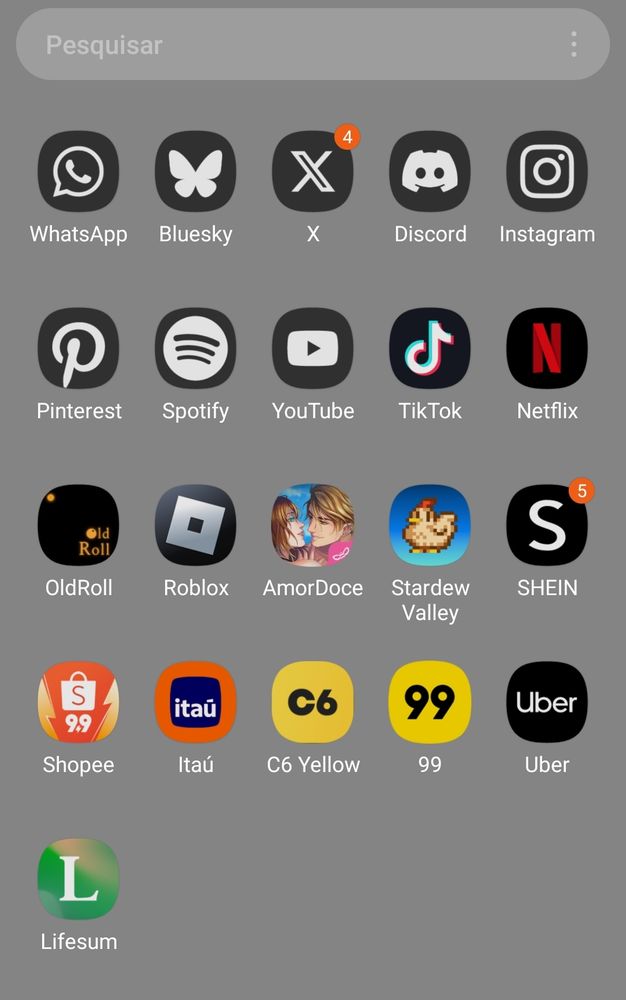Launch the Uber app
The image size is (626, 1000).
point(547,703)
